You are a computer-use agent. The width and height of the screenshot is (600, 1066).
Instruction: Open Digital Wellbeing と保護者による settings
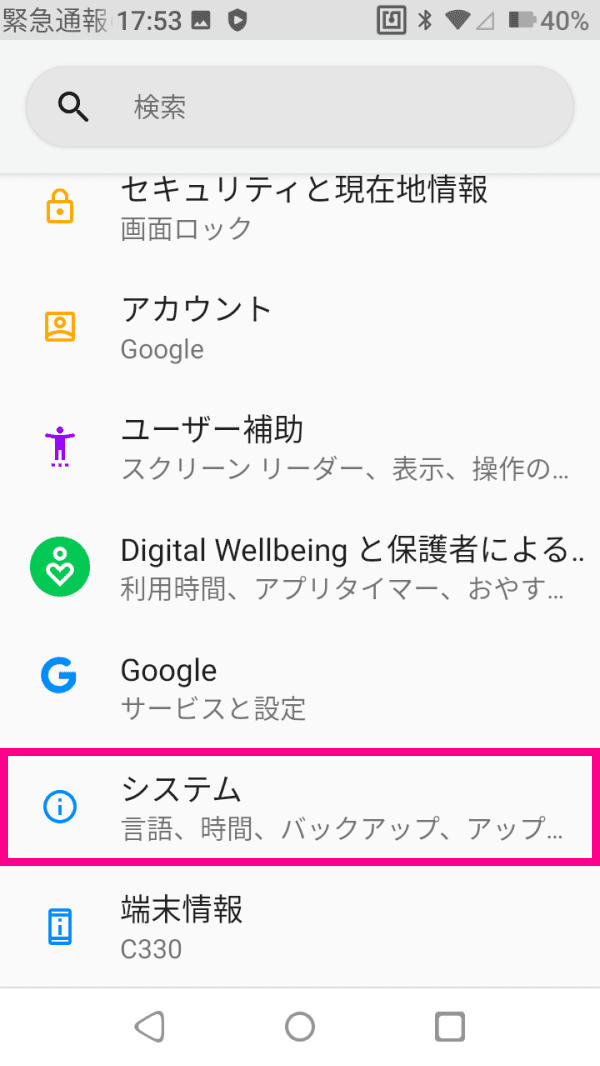pyautogui.click(x=300, y=567)
